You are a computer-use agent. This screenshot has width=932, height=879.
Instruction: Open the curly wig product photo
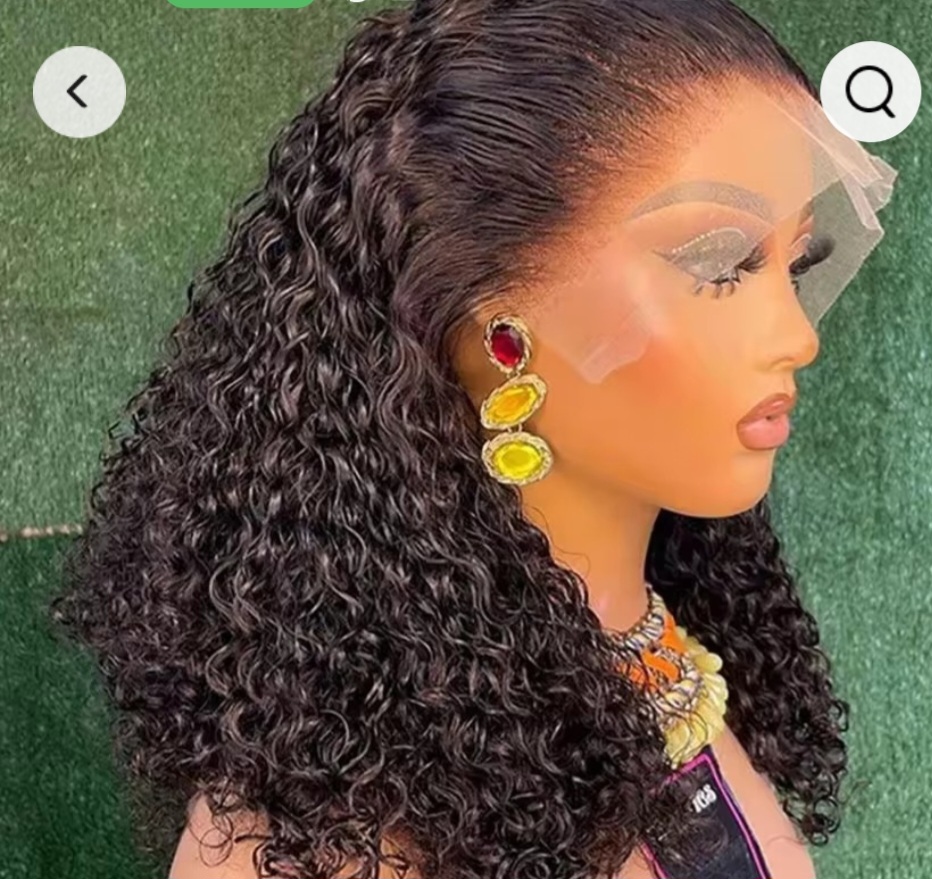tap(466, 480)
